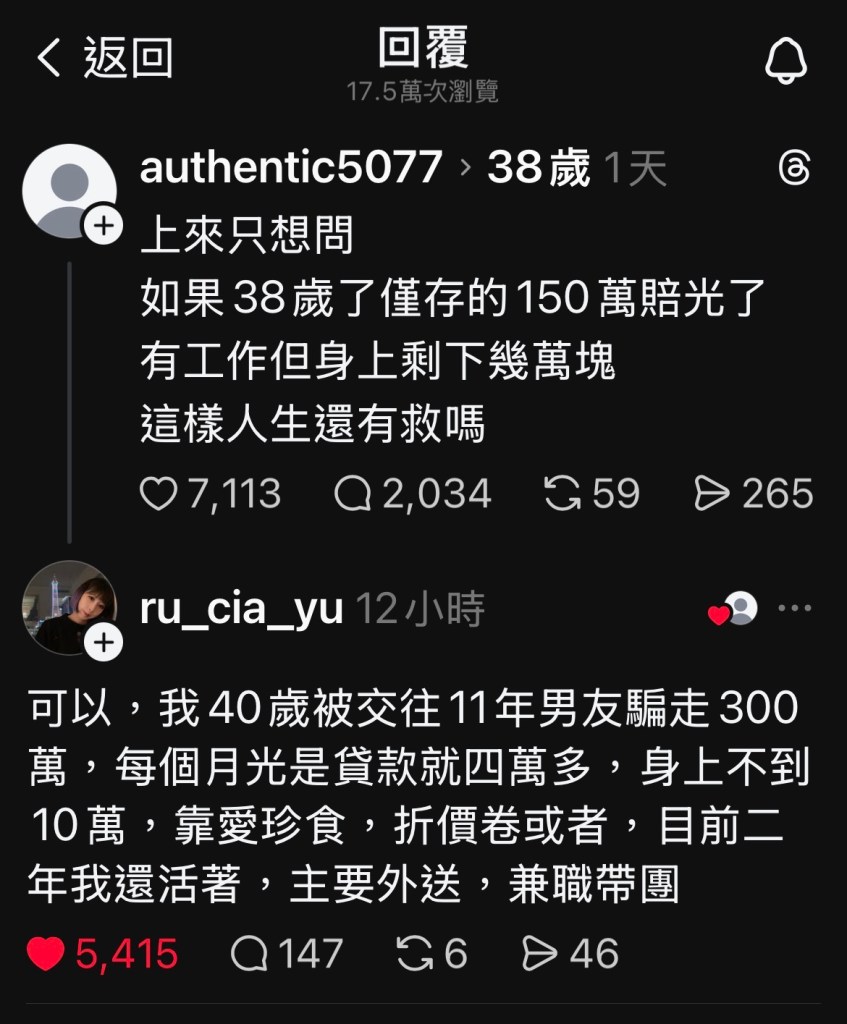This screenshot has width=847, height=1024.
Task: Like authentic5077's post
Action: pos(158,494)
